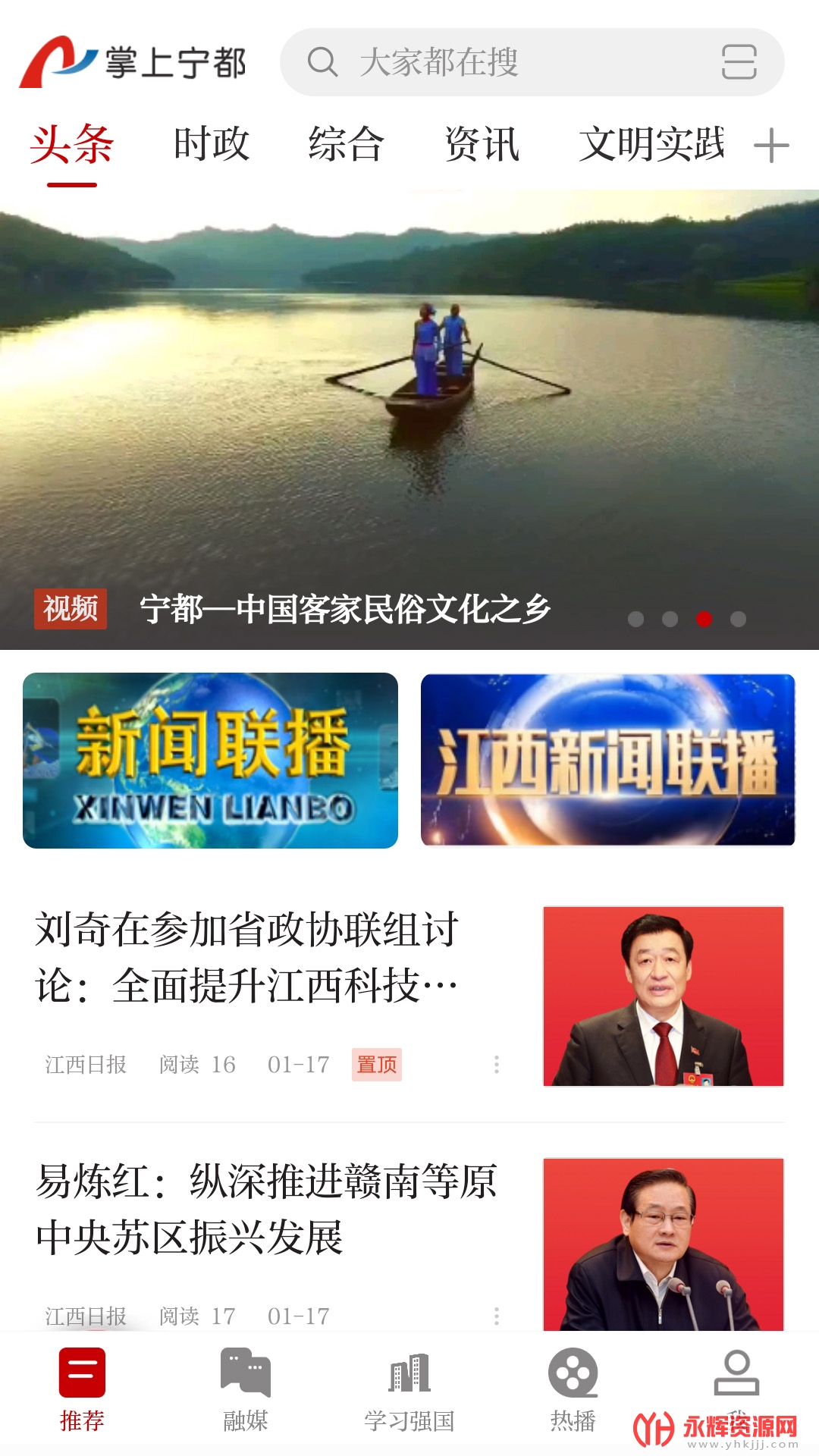Open the 新闻联播 card

[x=210, y=761]
